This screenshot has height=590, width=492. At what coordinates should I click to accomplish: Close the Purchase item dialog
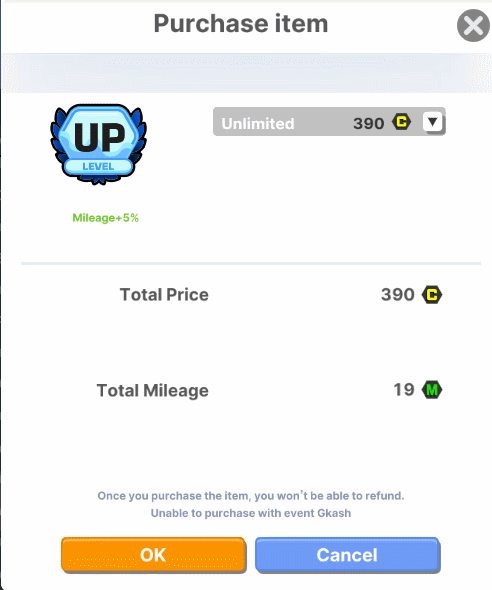pyautogui.click(x=473, y=26)
